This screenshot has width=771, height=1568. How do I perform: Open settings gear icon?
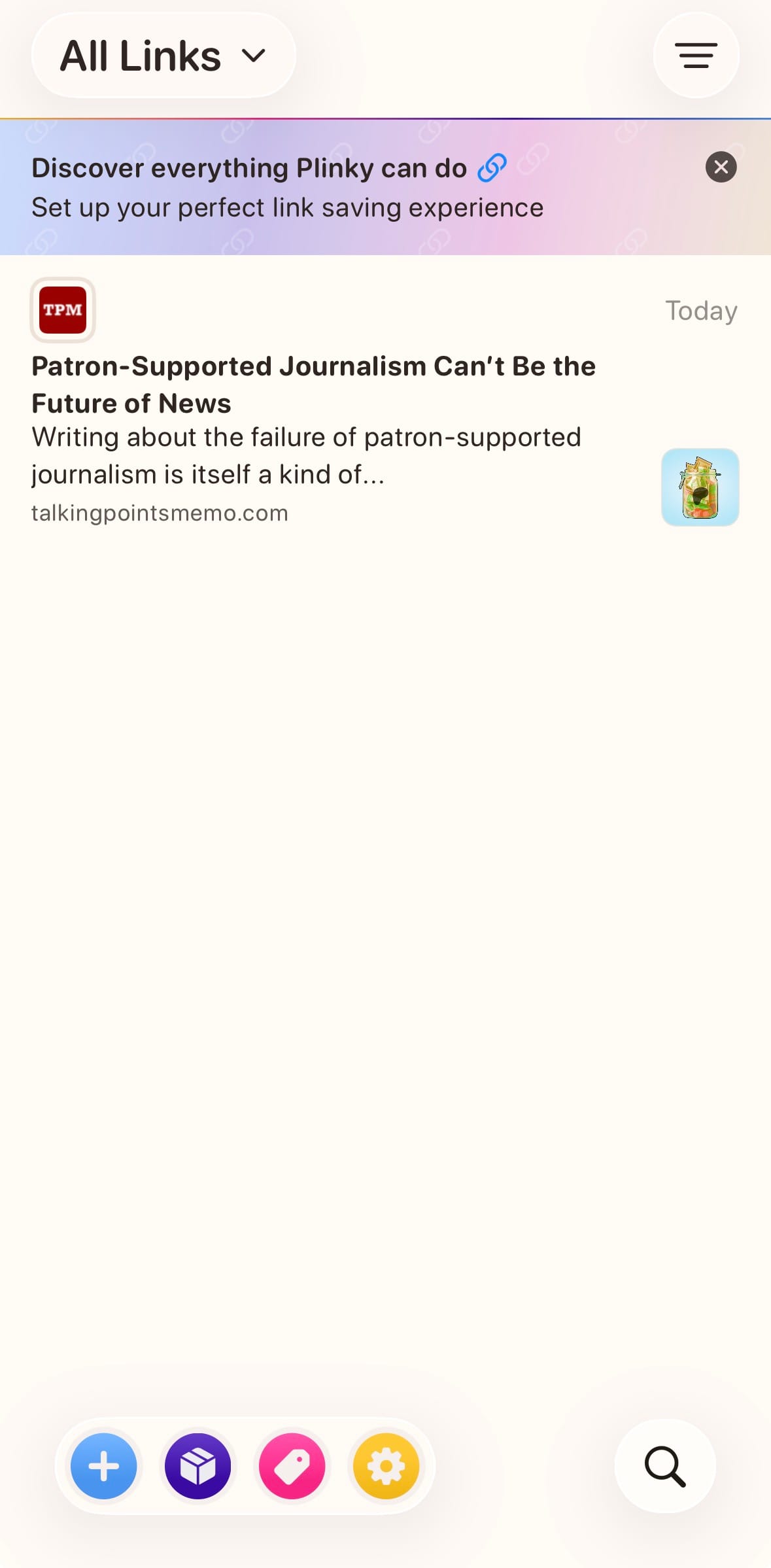pyautogui.click(x=386, y=1466)
